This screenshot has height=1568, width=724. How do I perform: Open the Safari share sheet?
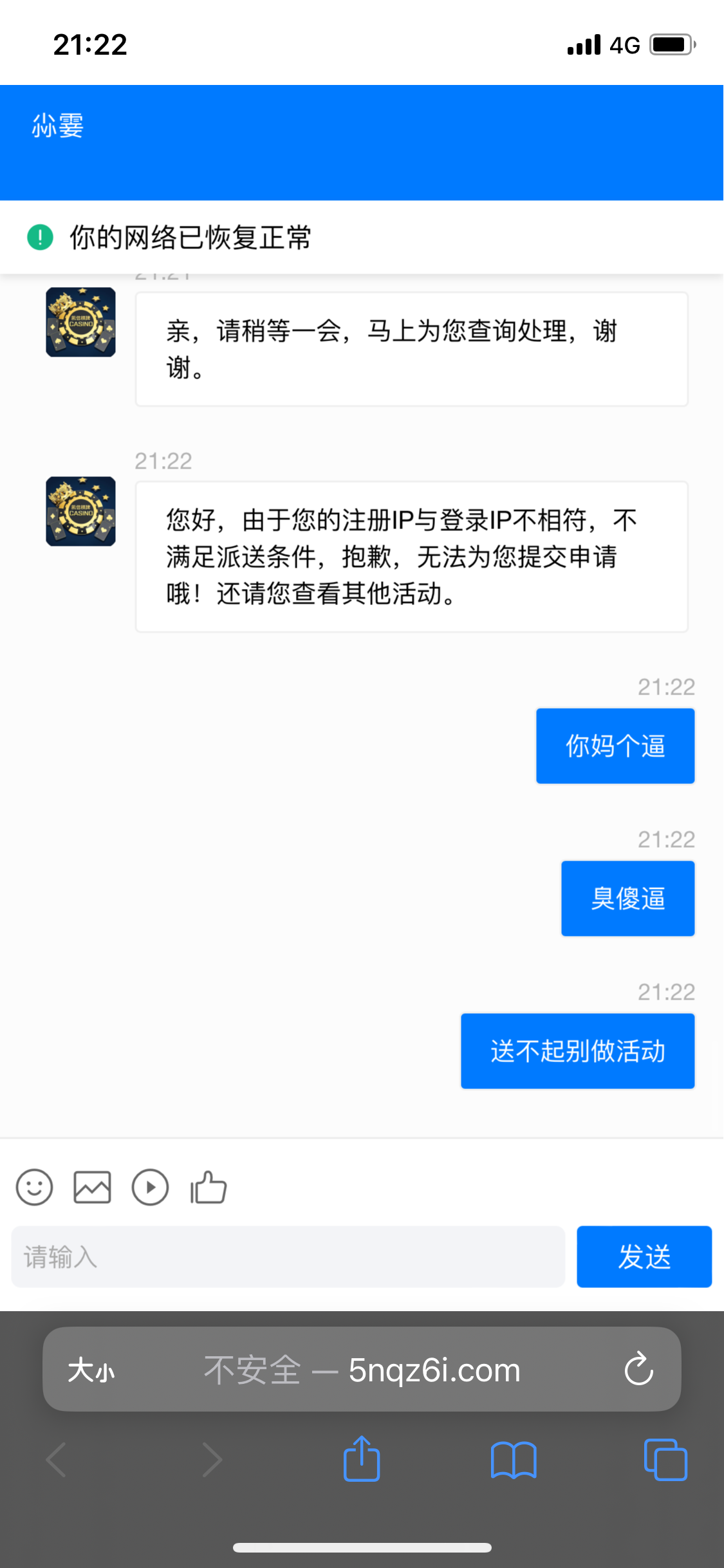tap(362, 1459)
